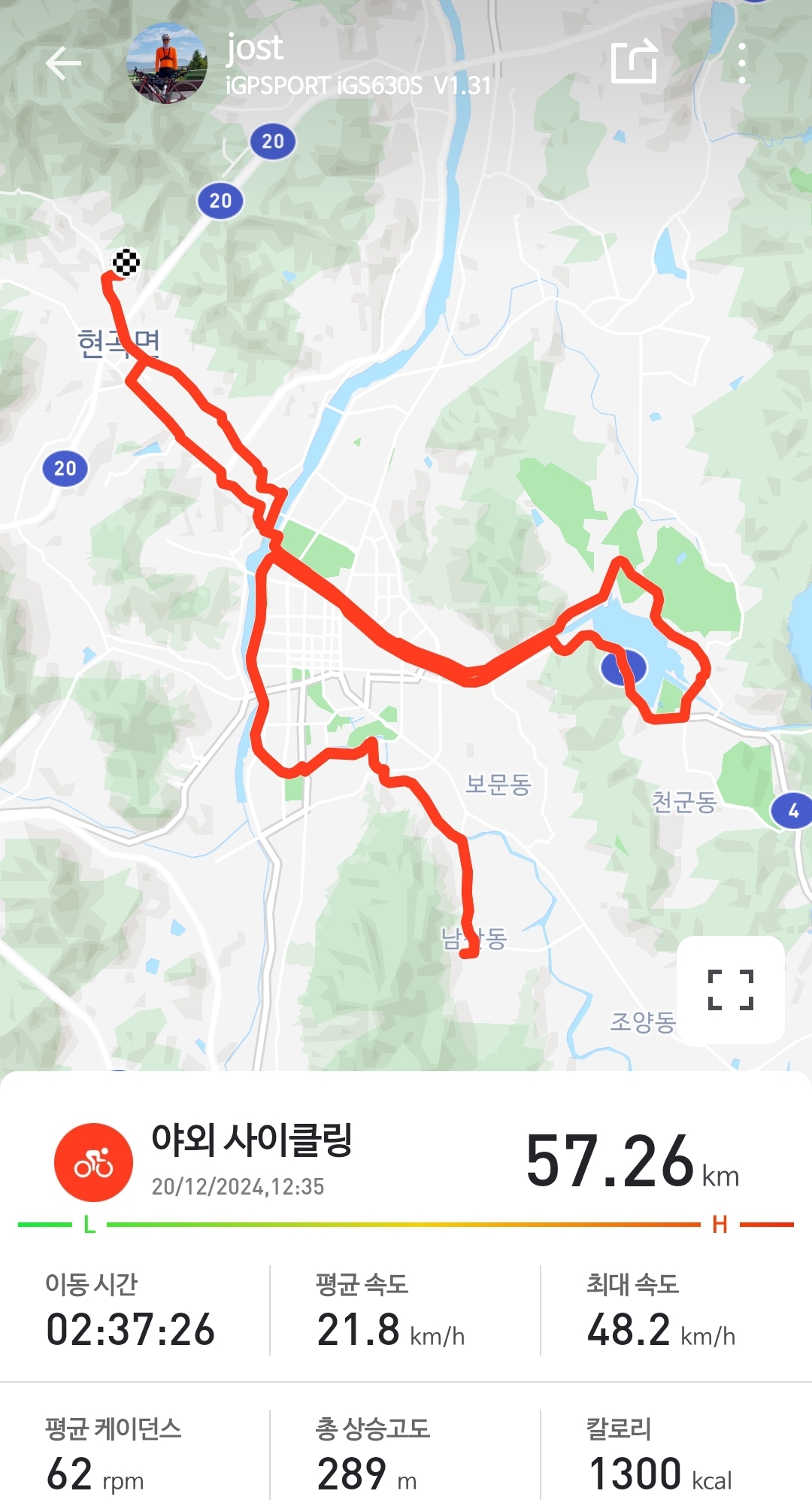Share this cycling activity
Viewport: 812px width, 1512px height.
[634, 62]
